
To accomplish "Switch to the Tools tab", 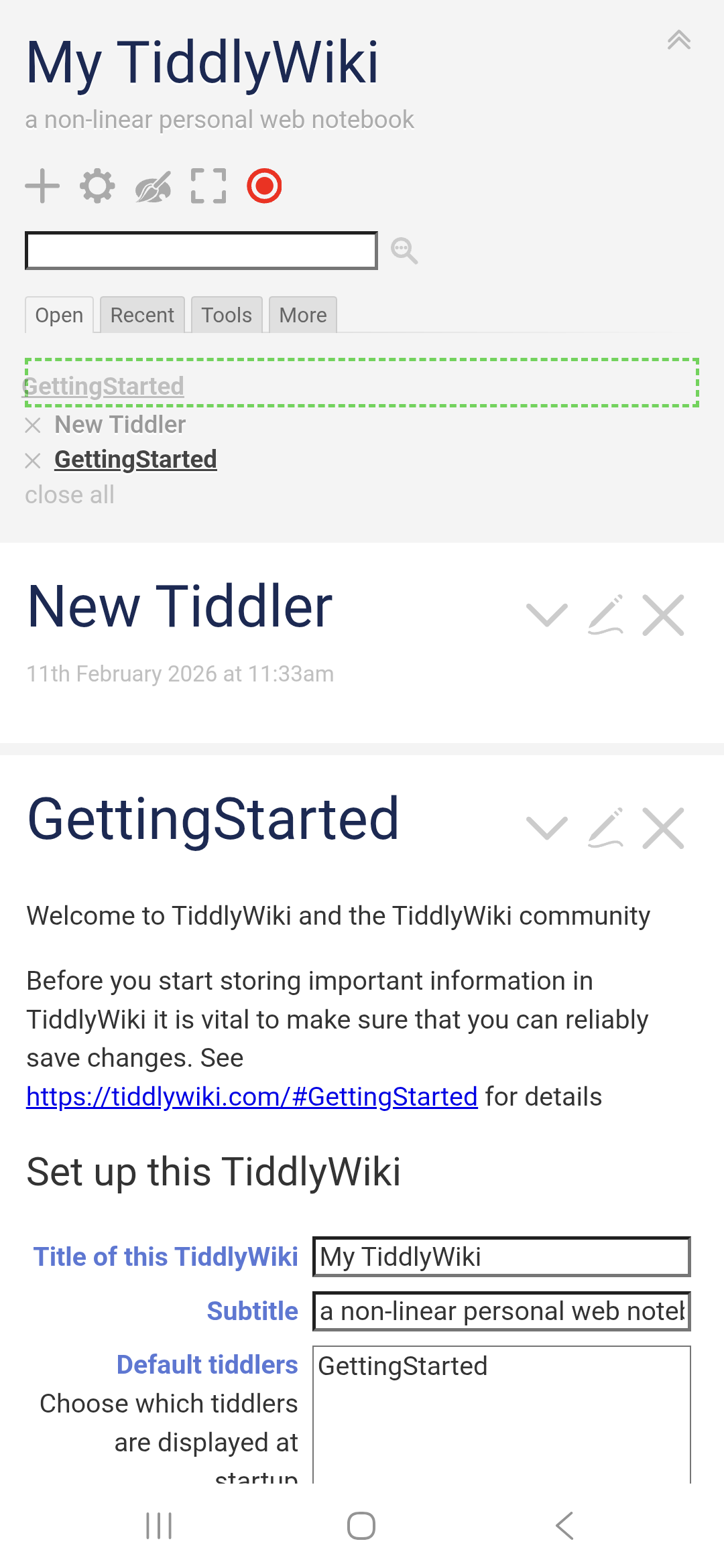I will (227, 315).
